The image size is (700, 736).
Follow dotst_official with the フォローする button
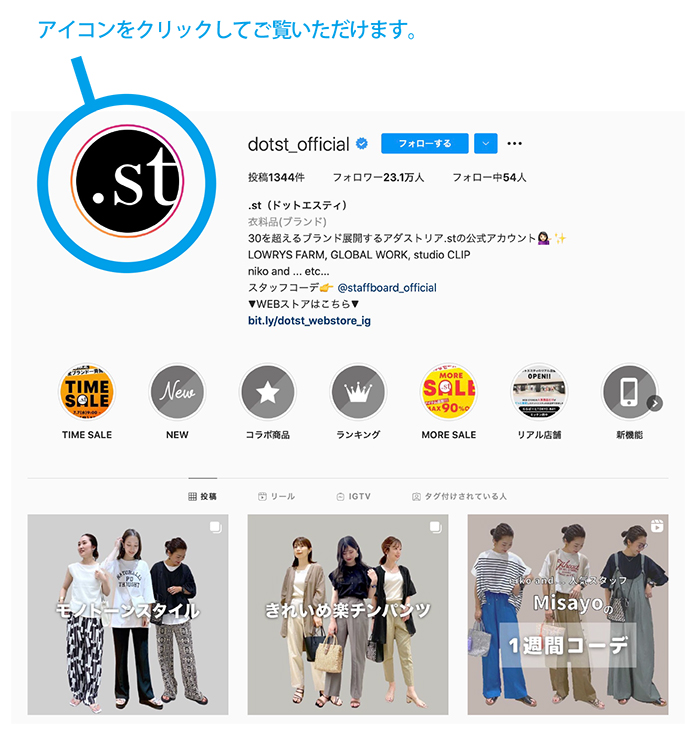(x=424, y=144)
